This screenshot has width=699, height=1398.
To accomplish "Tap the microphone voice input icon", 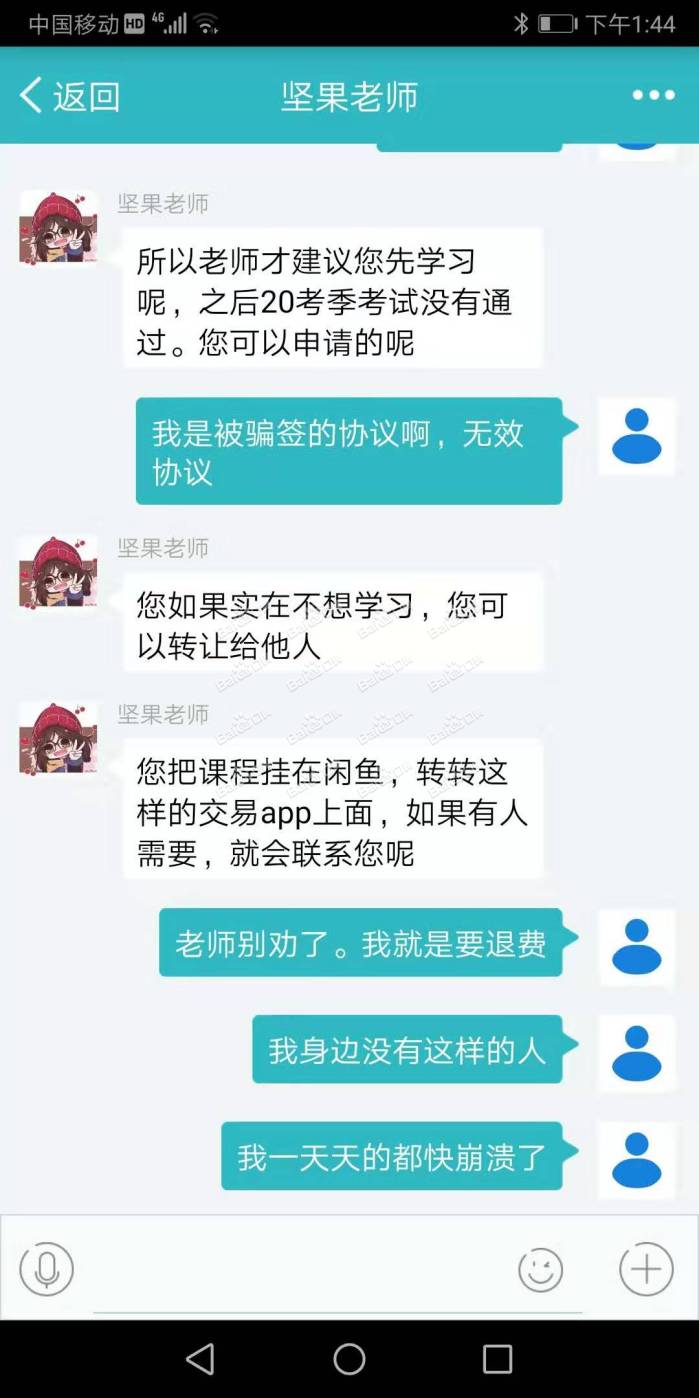I will 46,1270.
